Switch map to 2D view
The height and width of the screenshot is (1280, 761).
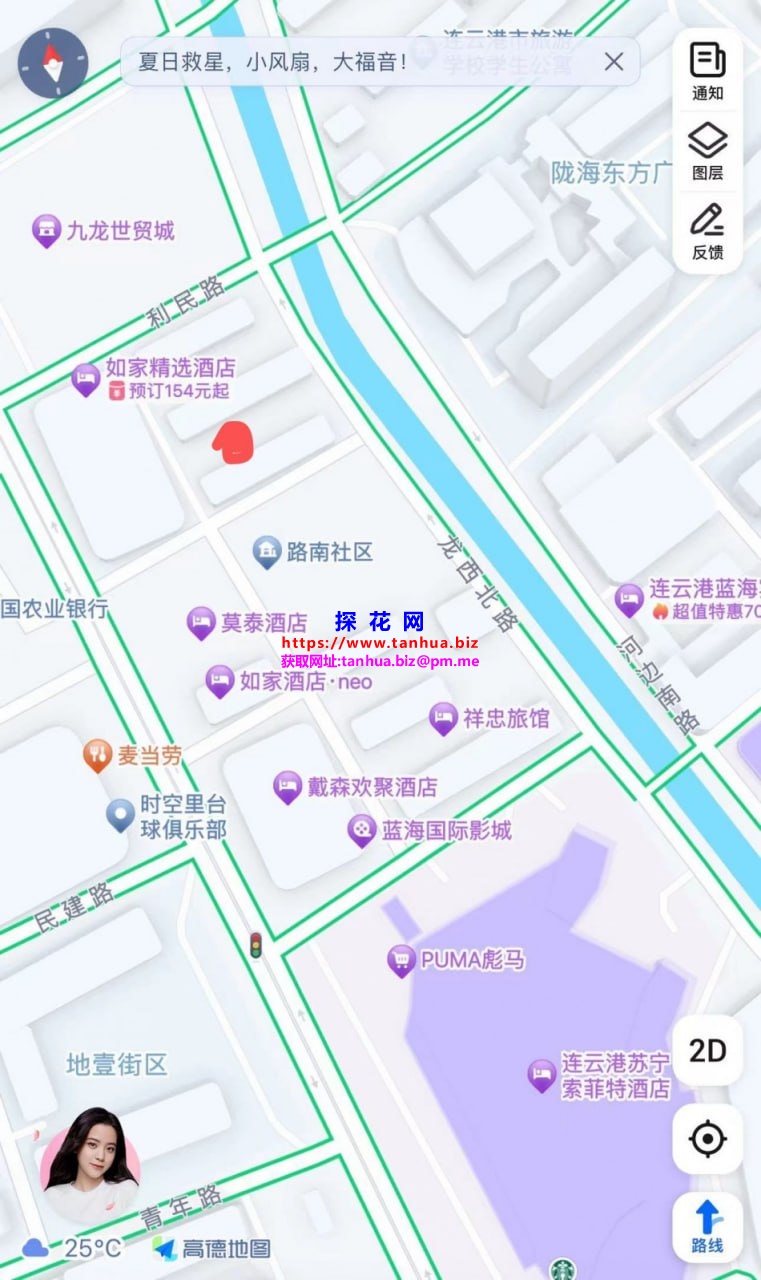point(707,1050)
